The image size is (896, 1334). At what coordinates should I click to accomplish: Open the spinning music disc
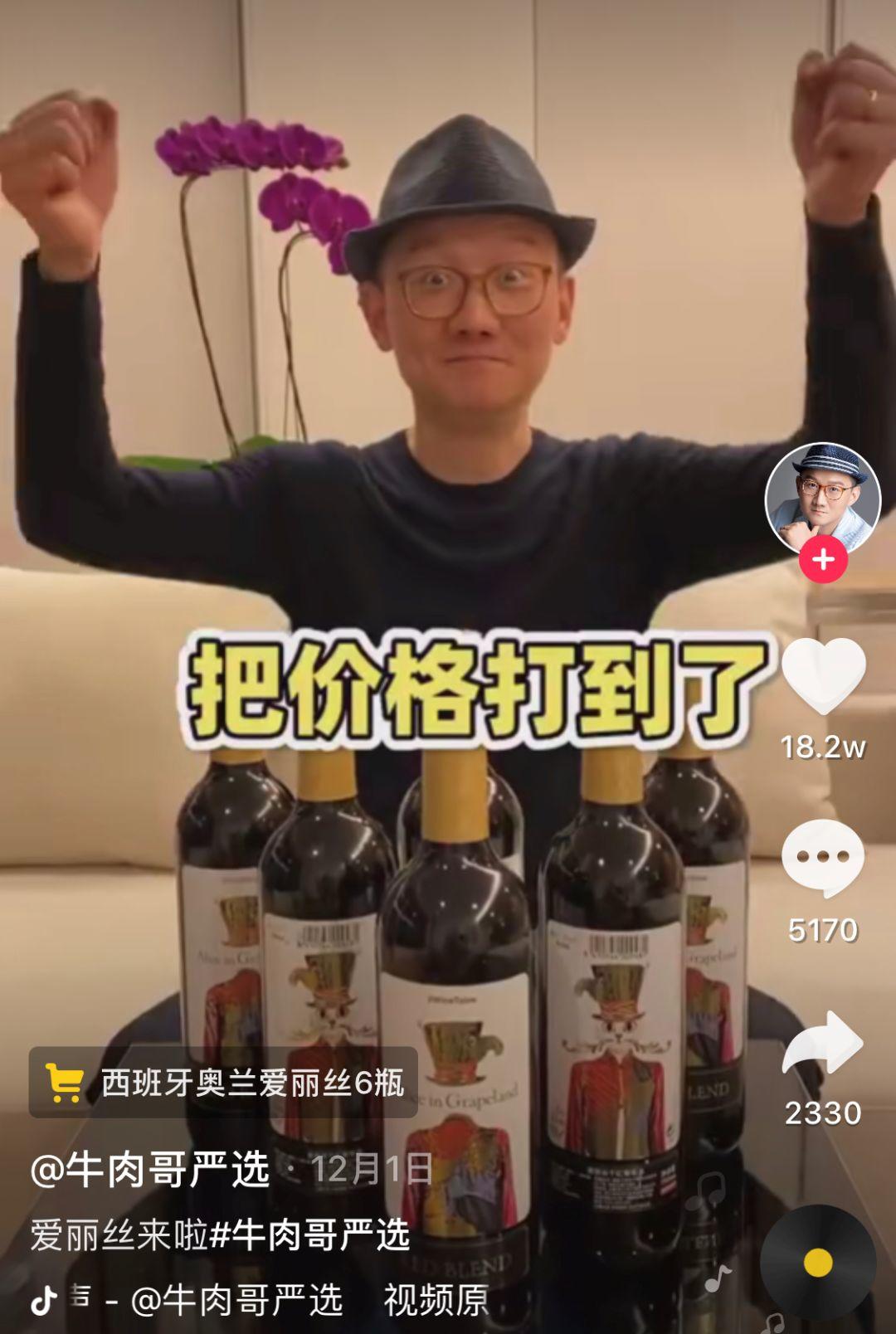(x=818, y=1262)
